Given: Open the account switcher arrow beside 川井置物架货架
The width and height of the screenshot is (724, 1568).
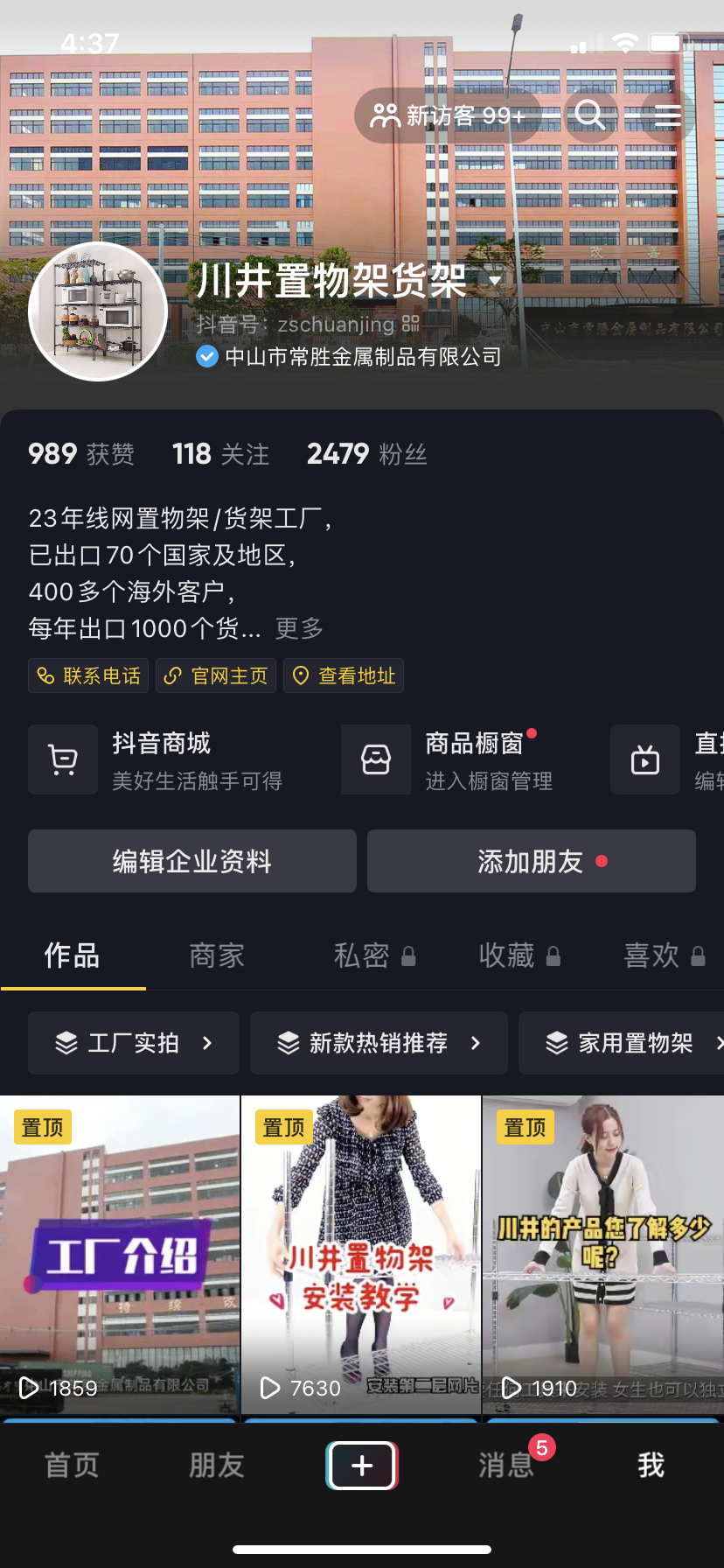Looking at the screenshot, I should click(495, 281).
